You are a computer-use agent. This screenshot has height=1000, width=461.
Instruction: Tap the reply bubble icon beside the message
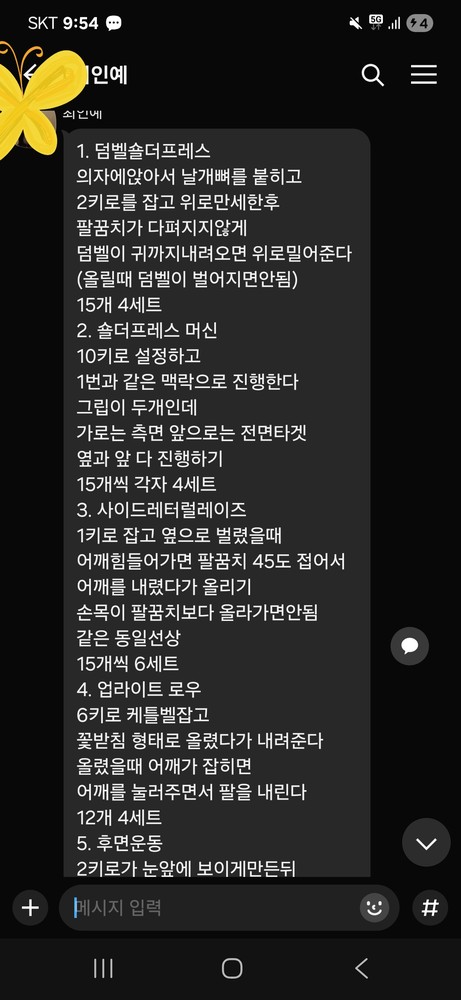pyautogui.click(x=409, y=646)
